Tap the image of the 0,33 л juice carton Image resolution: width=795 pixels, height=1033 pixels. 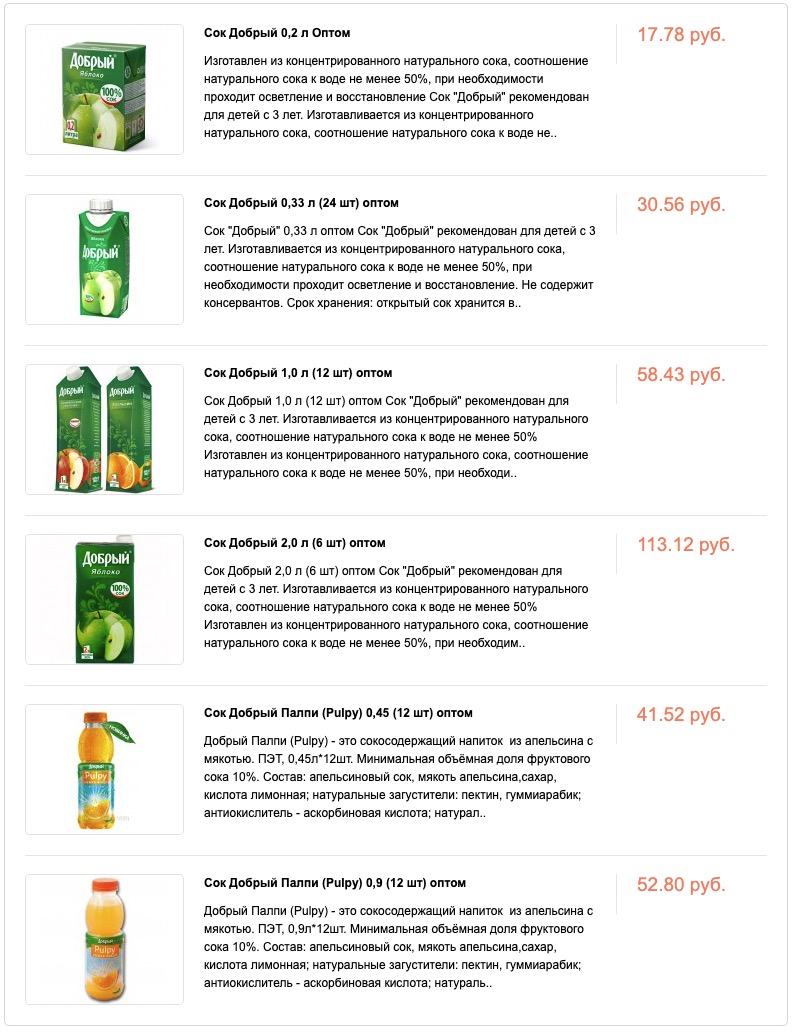[x=105, y=260]
